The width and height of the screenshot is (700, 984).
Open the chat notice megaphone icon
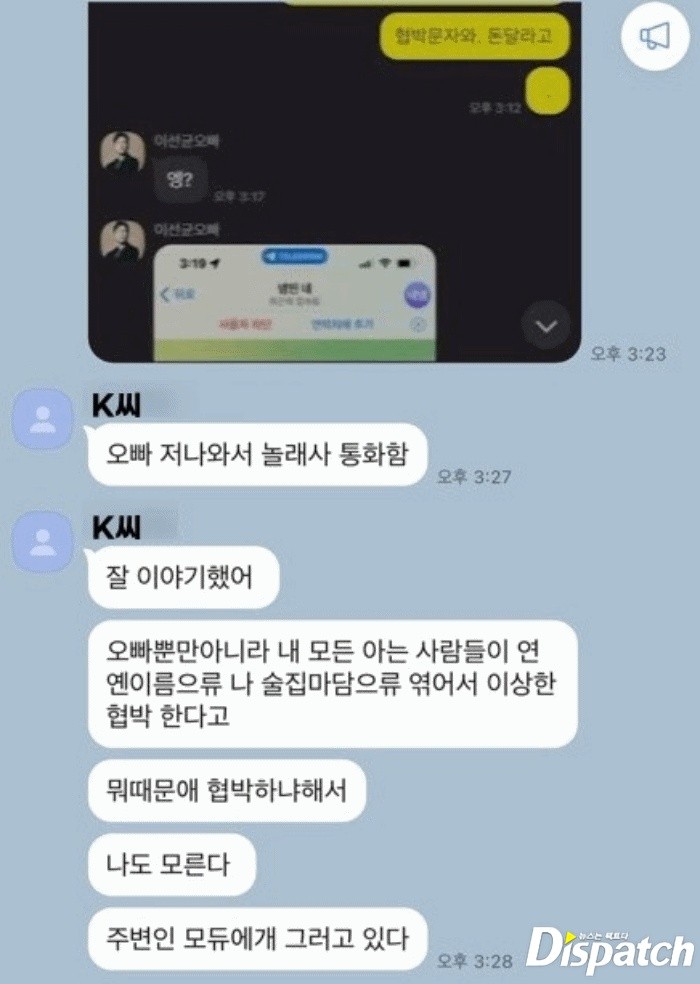(x=655, y=37)
